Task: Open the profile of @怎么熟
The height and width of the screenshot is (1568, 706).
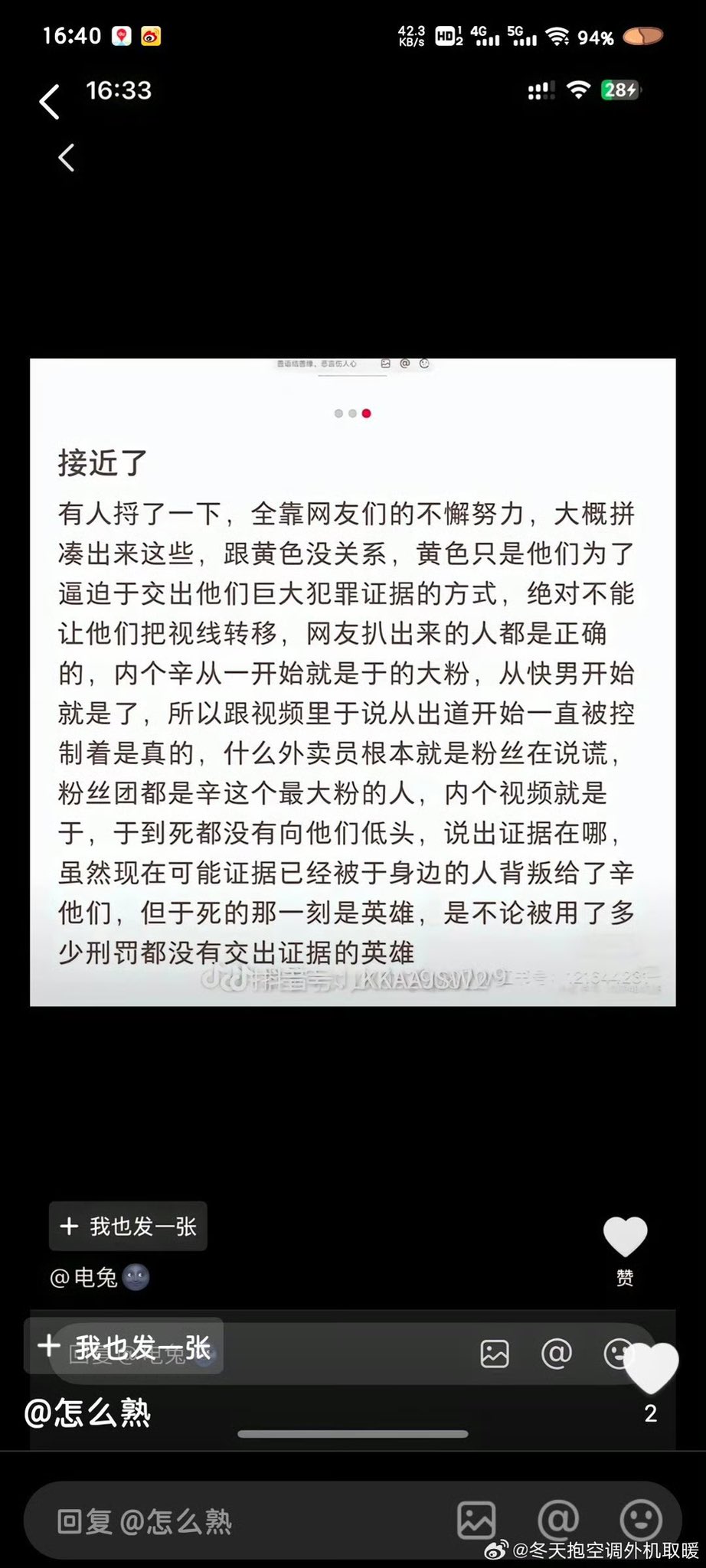Action: click(87, 1413)
